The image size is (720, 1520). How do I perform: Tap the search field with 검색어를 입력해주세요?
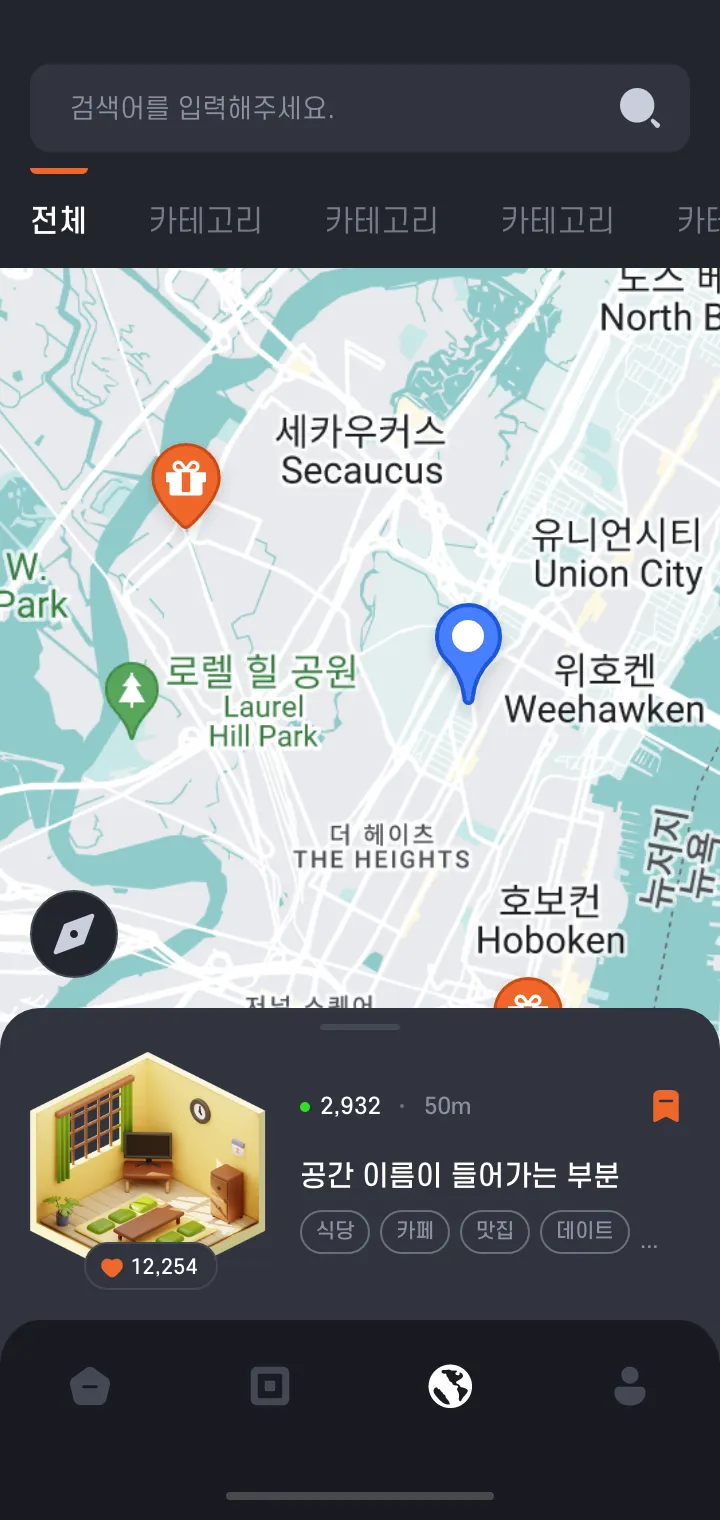click(x=360, y=108)
